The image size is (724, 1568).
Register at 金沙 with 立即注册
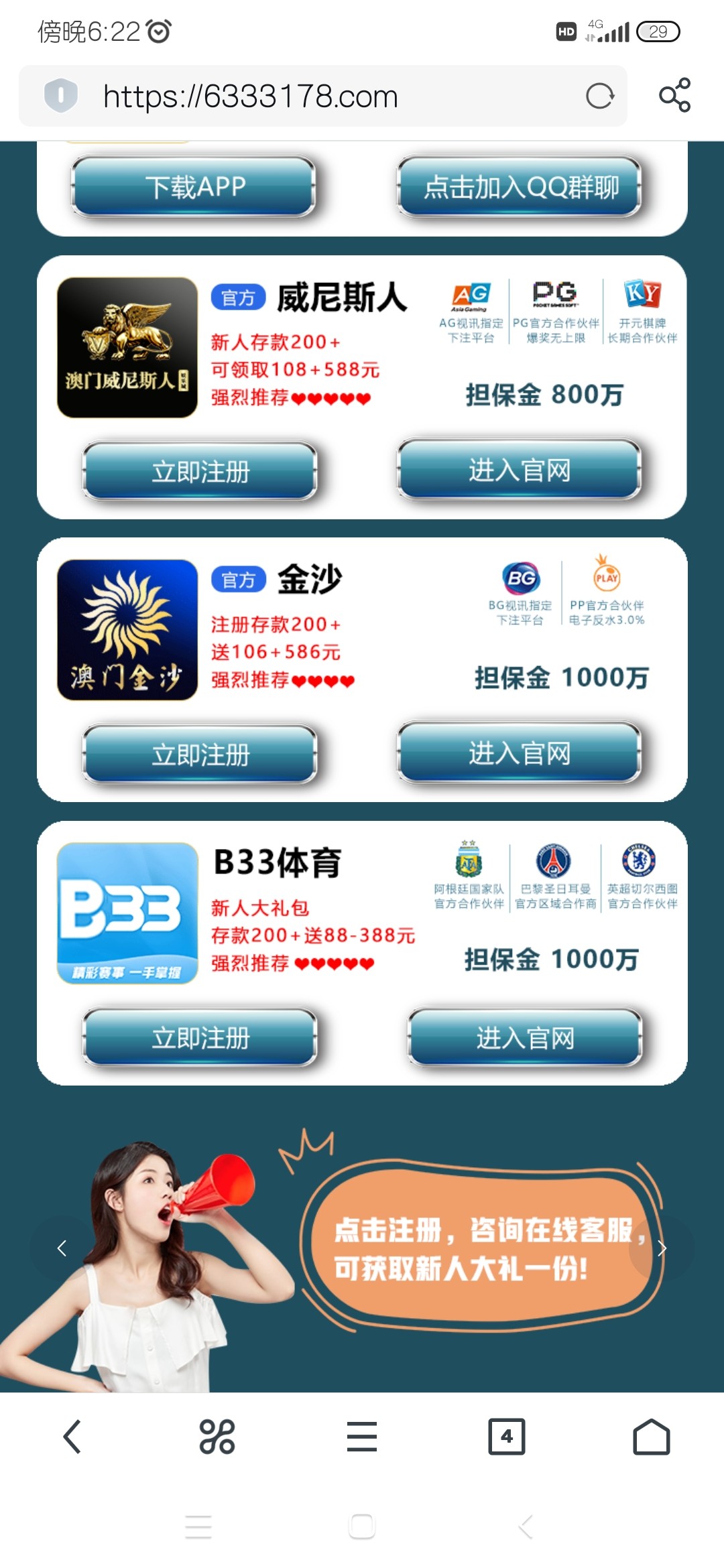[200, 755]
